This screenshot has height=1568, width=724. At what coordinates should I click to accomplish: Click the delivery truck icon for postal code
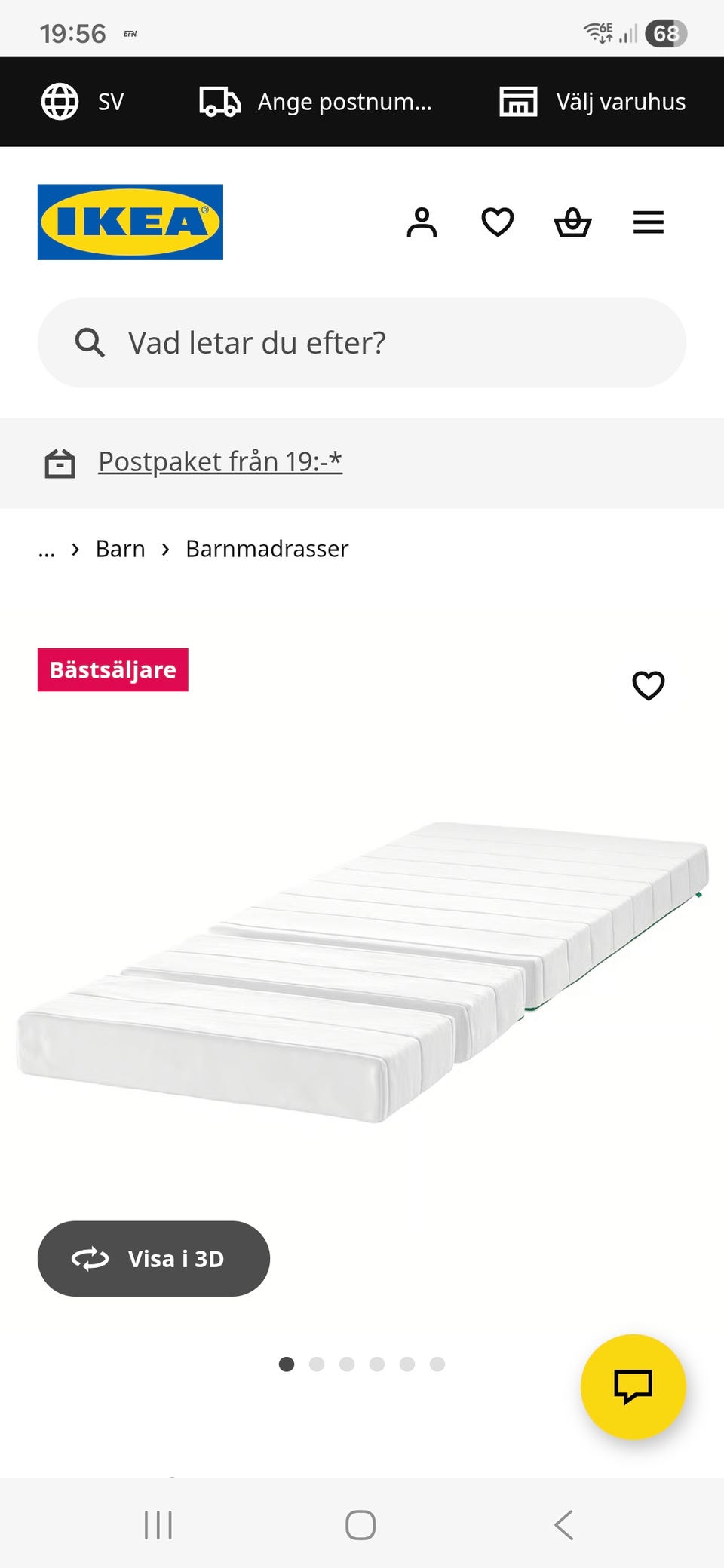click(218, 101)
